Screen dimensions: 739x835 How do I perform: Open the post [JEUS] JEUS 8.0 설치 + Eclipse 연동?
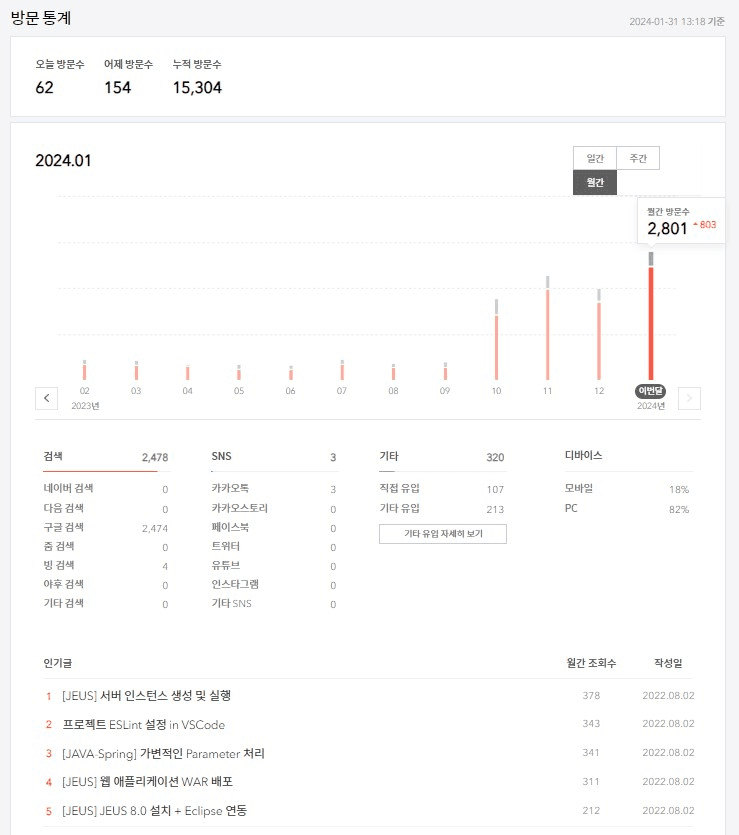(154, 811)
